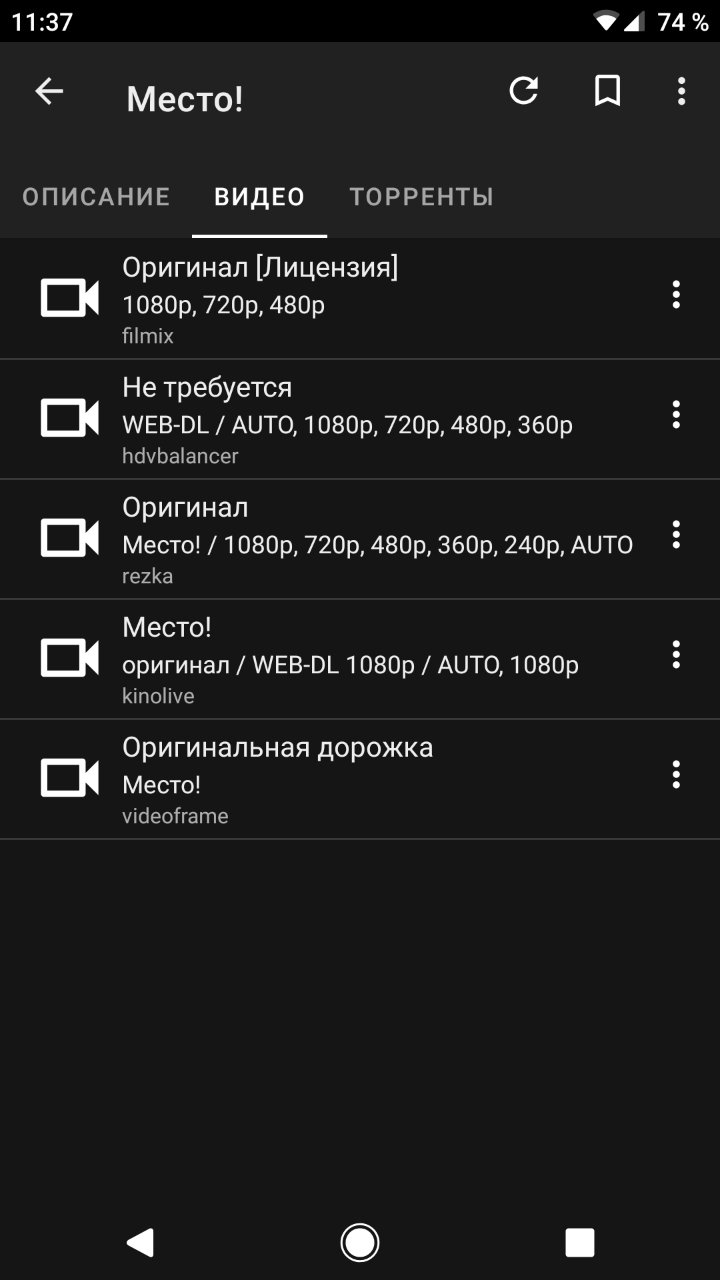Screen dimensions: 720x1280
Task: Open more options for the kinolive source
Action: coord(676,655)
